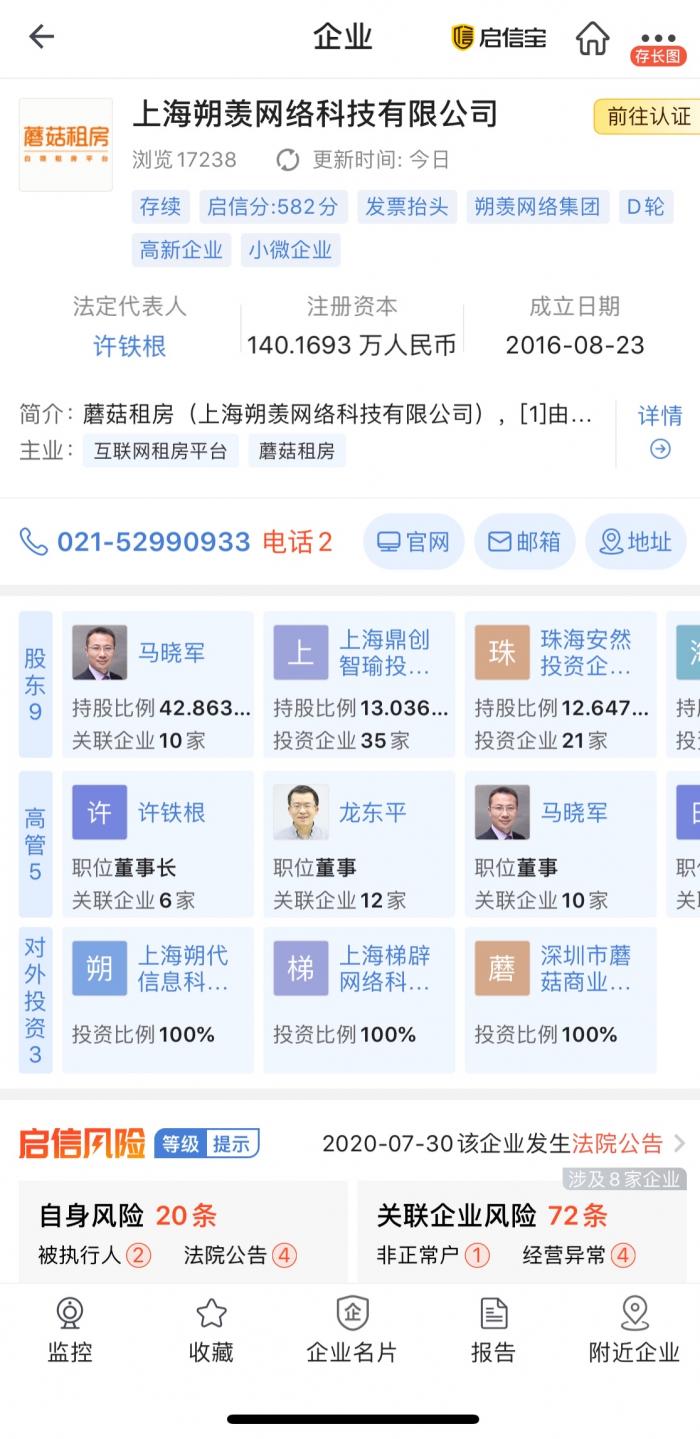
Task: Go back using the arrow icon
Action: 41,38
